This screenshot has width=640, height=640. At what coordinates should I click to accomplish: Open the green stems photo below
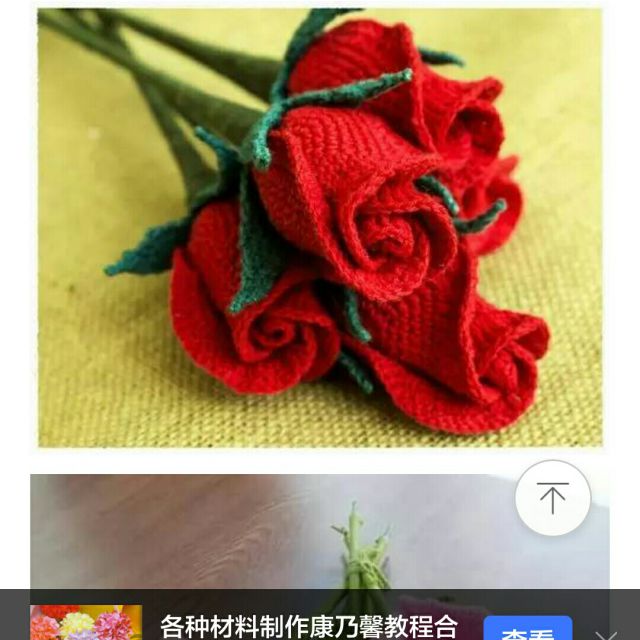click(320, 531)
